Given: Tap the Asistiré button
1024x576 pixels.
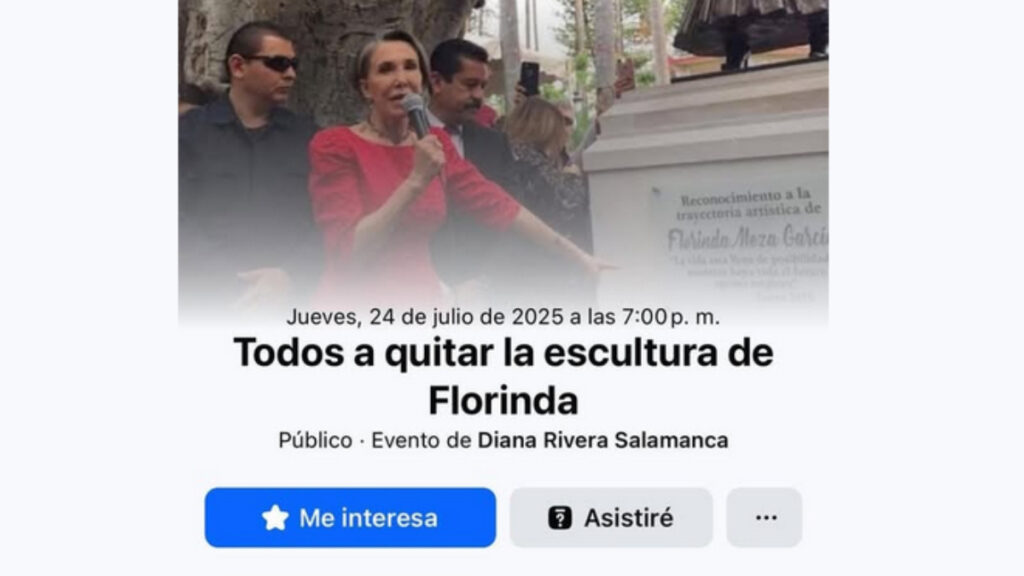Looking at the screenshot, I should [611, 517].
